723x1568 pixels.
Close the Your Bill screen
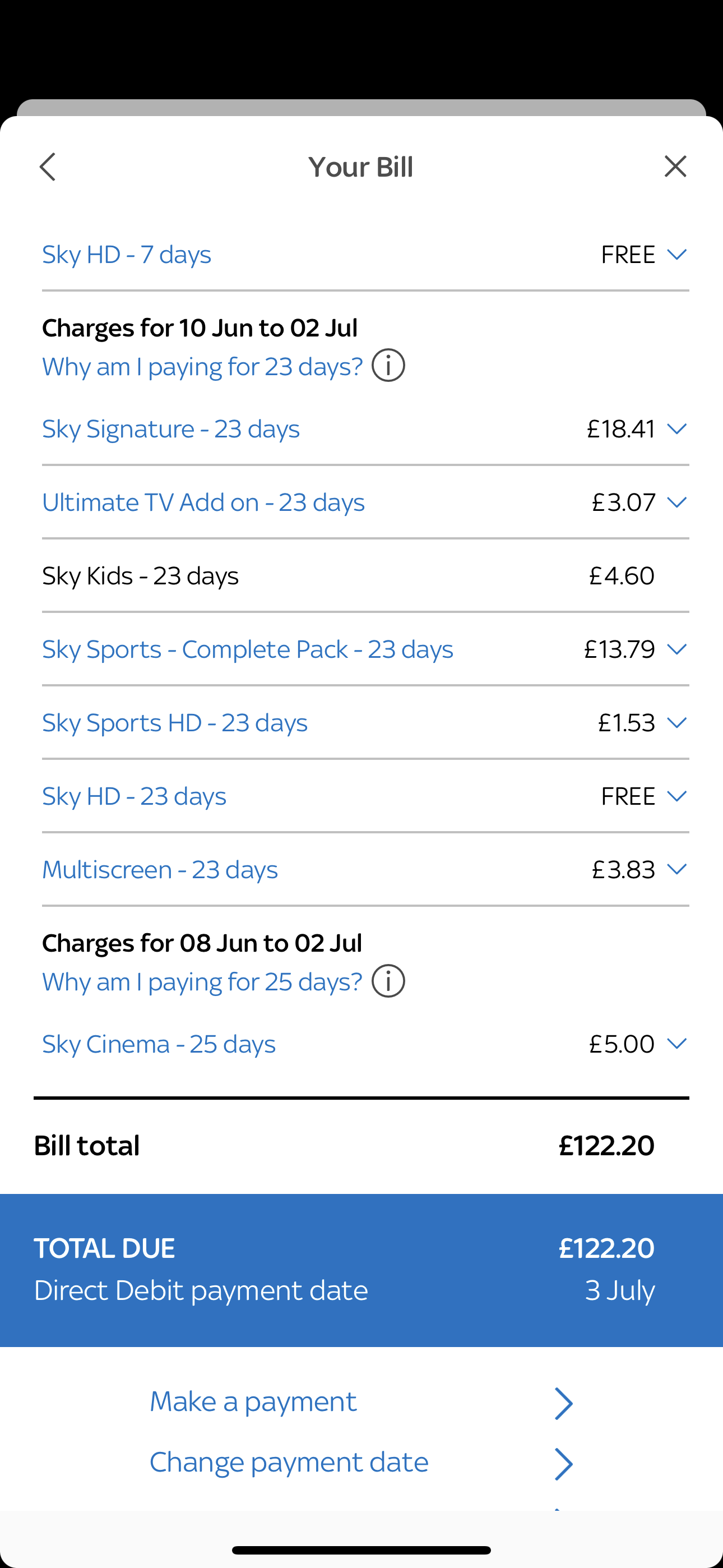[x=675, y=165]
